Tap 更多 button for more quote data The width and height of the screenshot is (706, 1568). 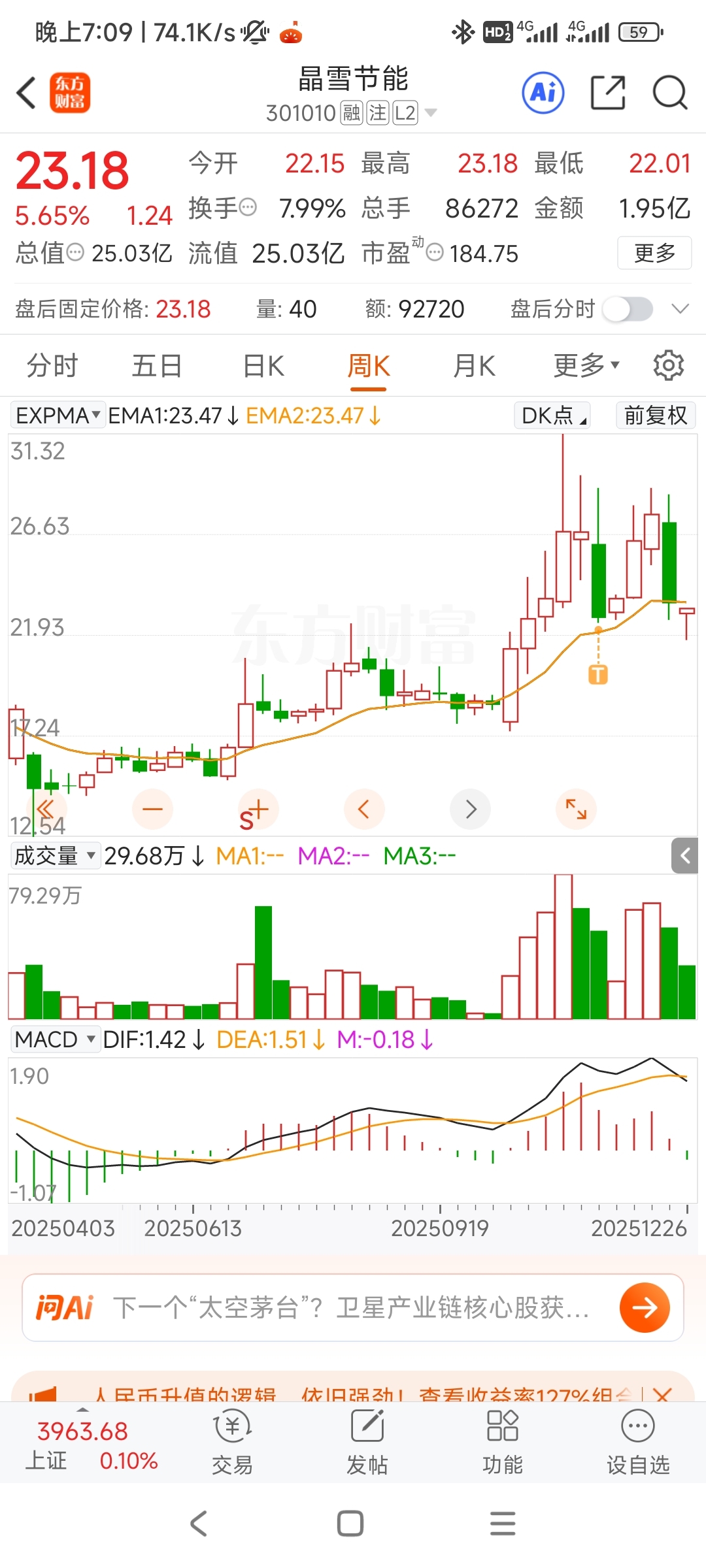[654, 253]
